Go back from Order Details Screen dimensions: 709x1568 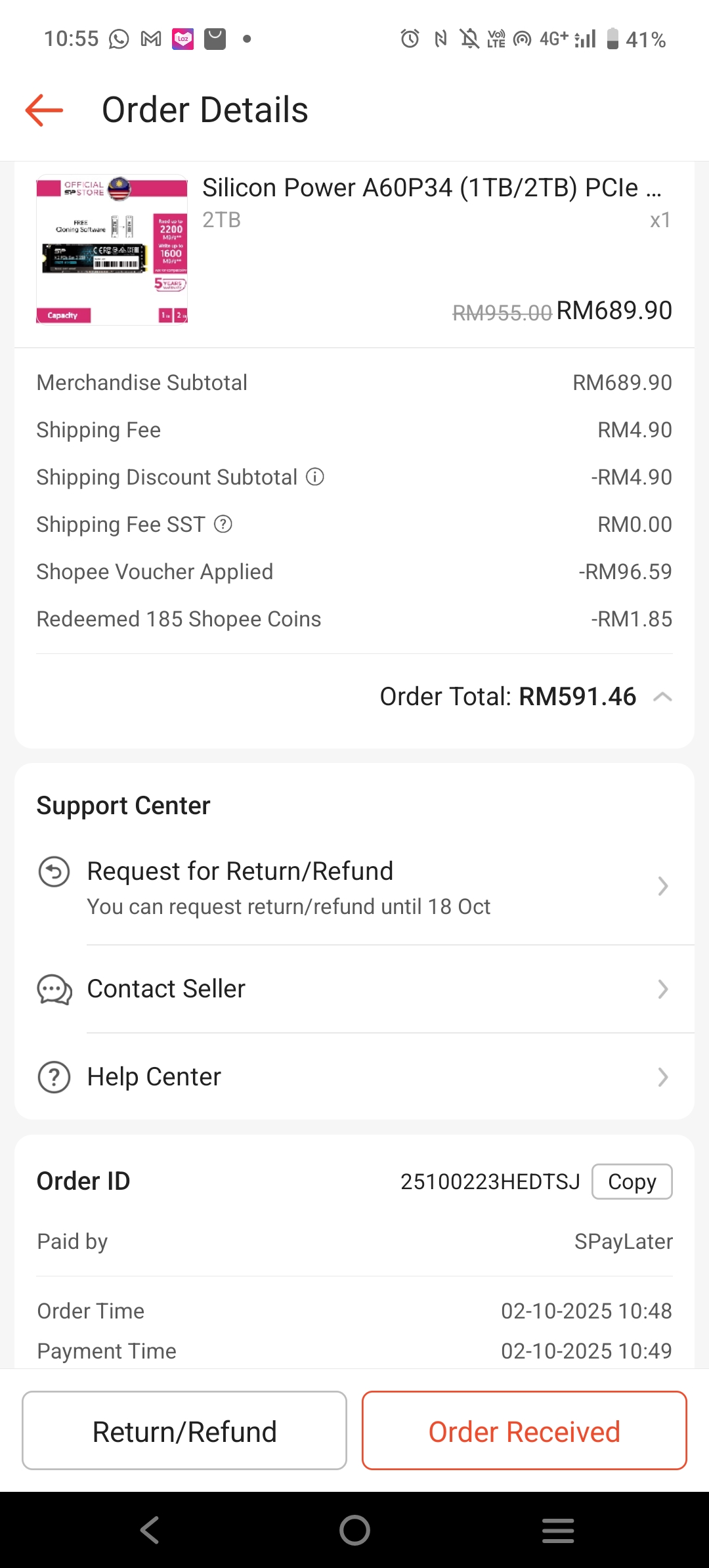(x=44, y=110)
